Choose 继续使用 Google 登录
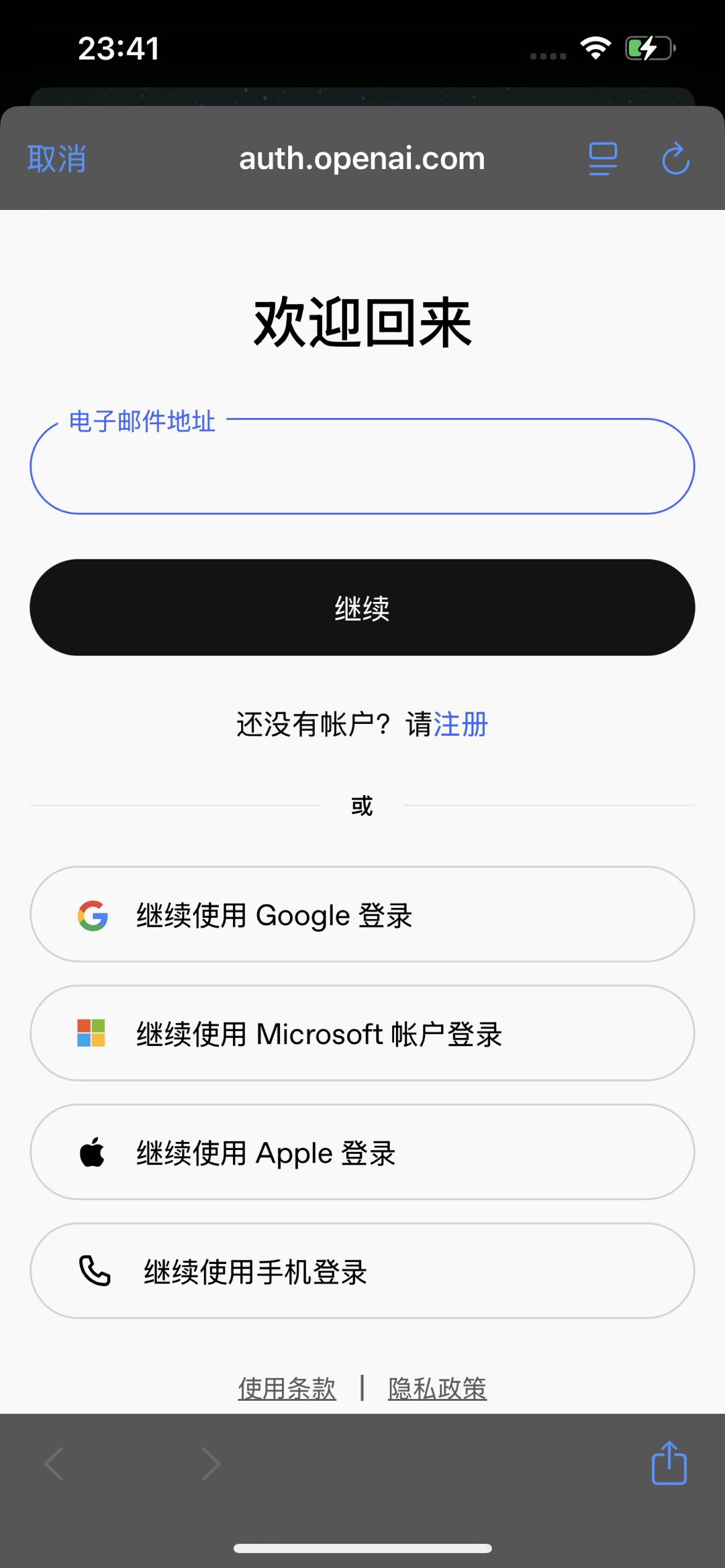Viewport: 725px width, 1568px height. [x=362, y=914]
